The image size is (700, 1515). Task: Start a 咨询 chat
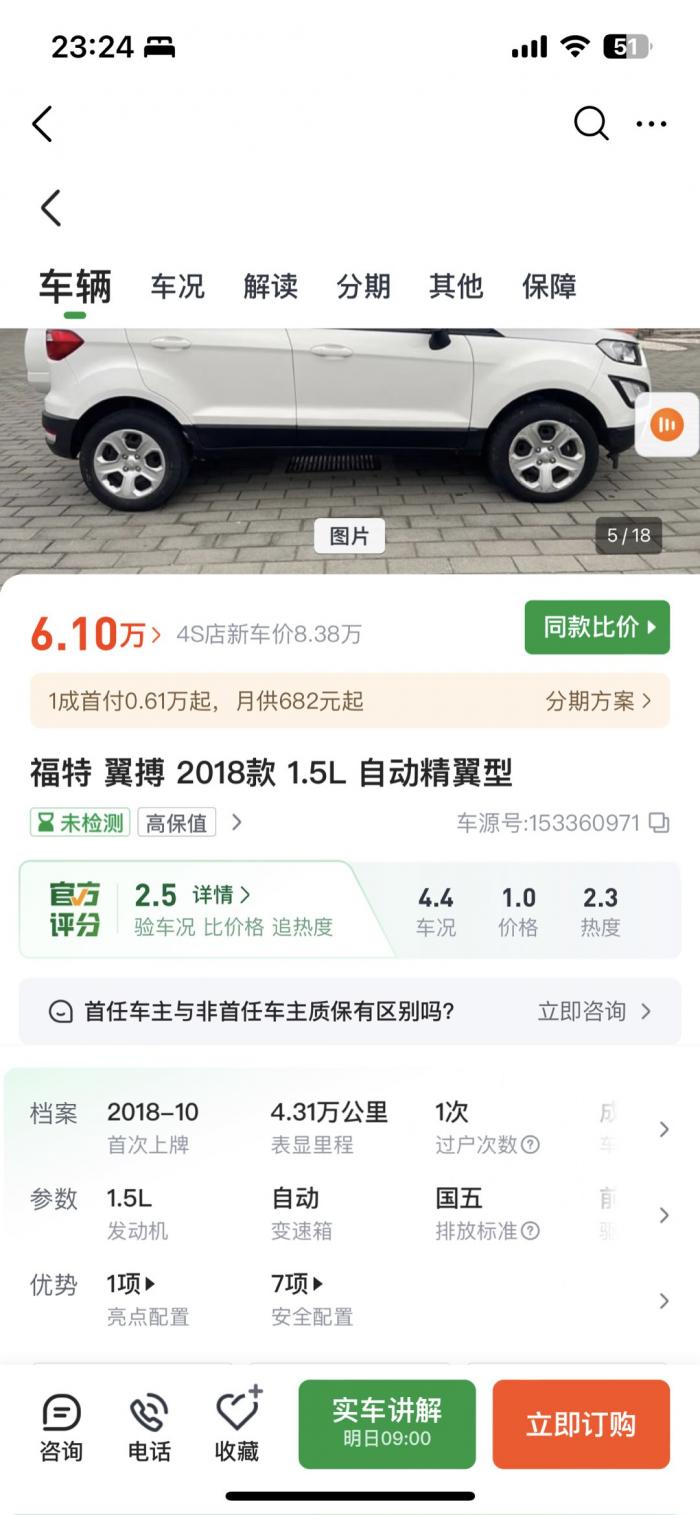61,1427
